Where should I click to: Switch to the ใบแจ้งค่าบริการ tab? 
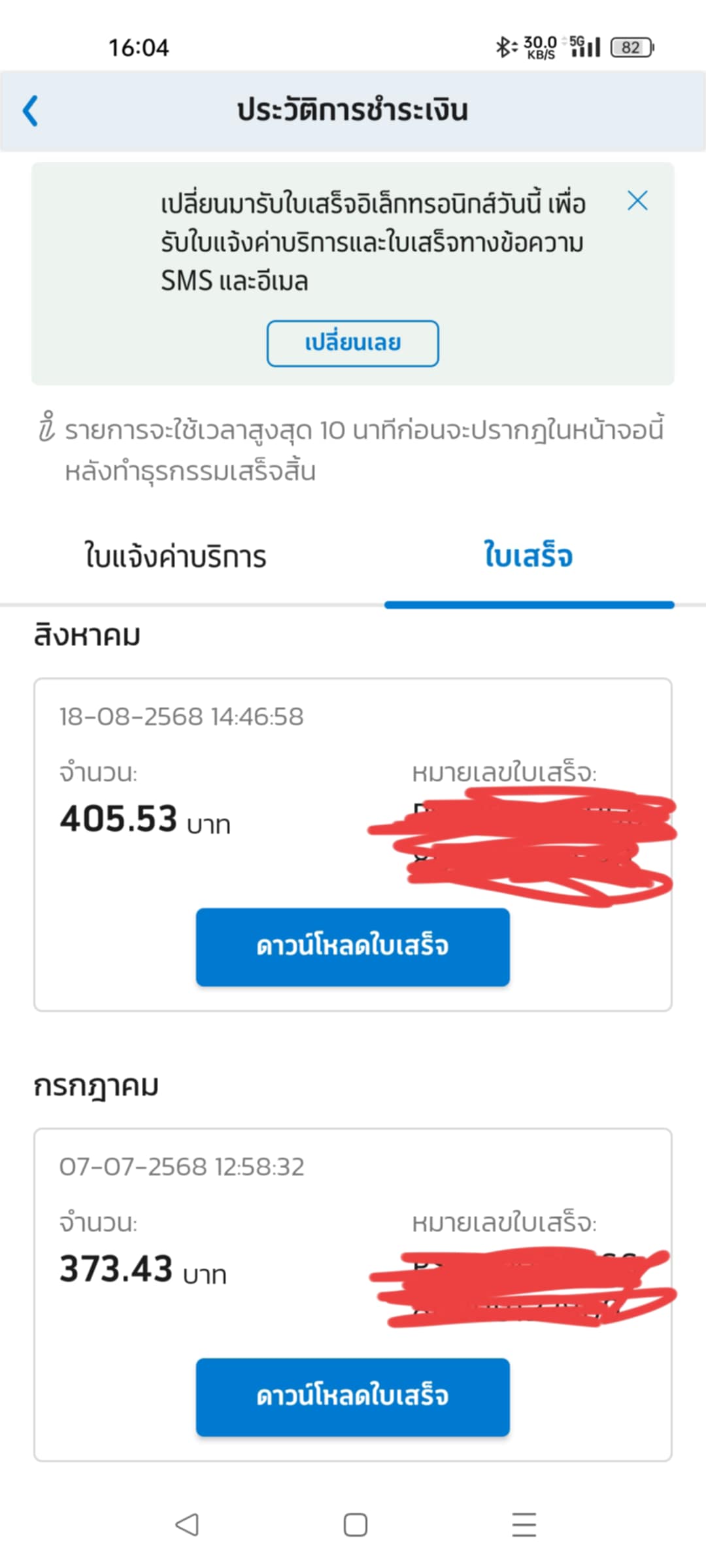(175, 557)
